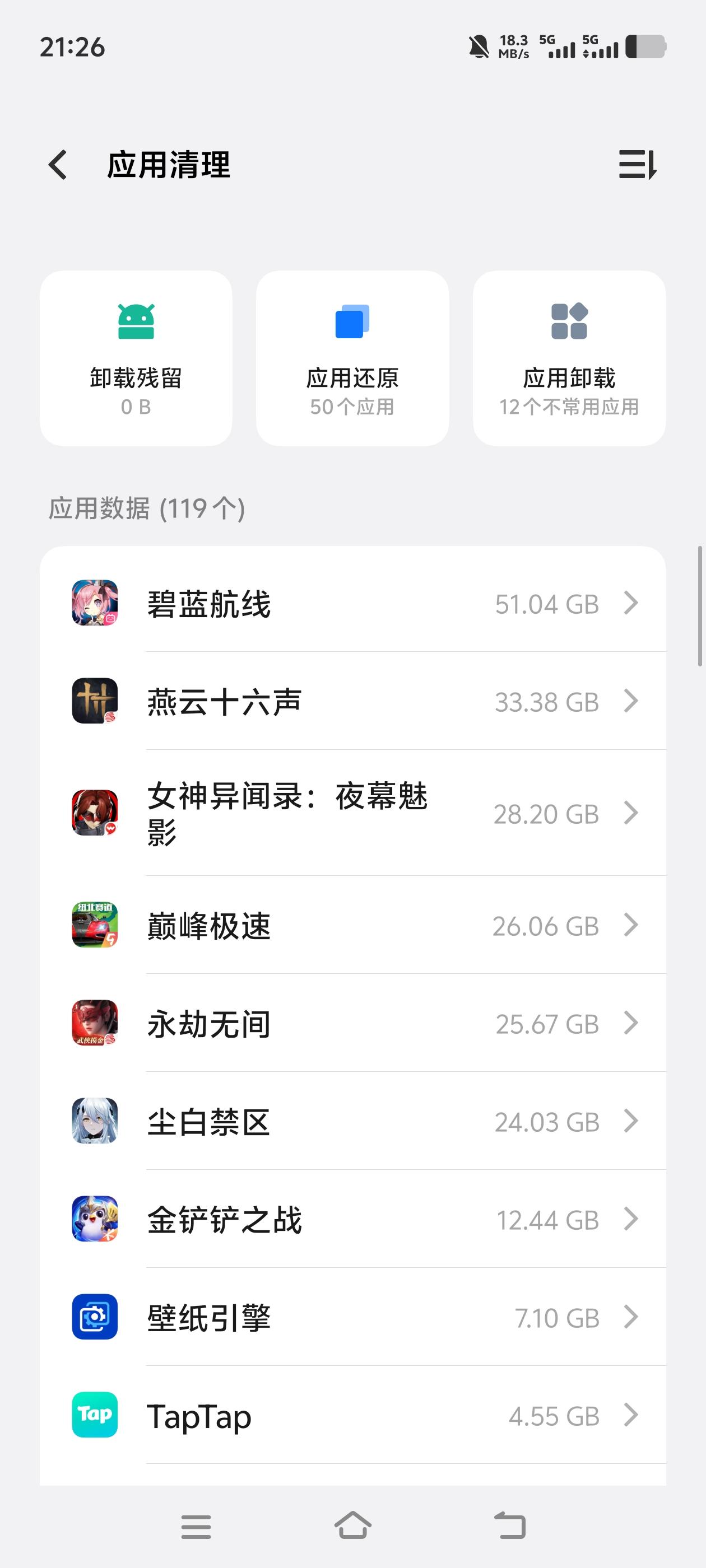Open 碧蓝航线 app data

click(x=352, y=603)
